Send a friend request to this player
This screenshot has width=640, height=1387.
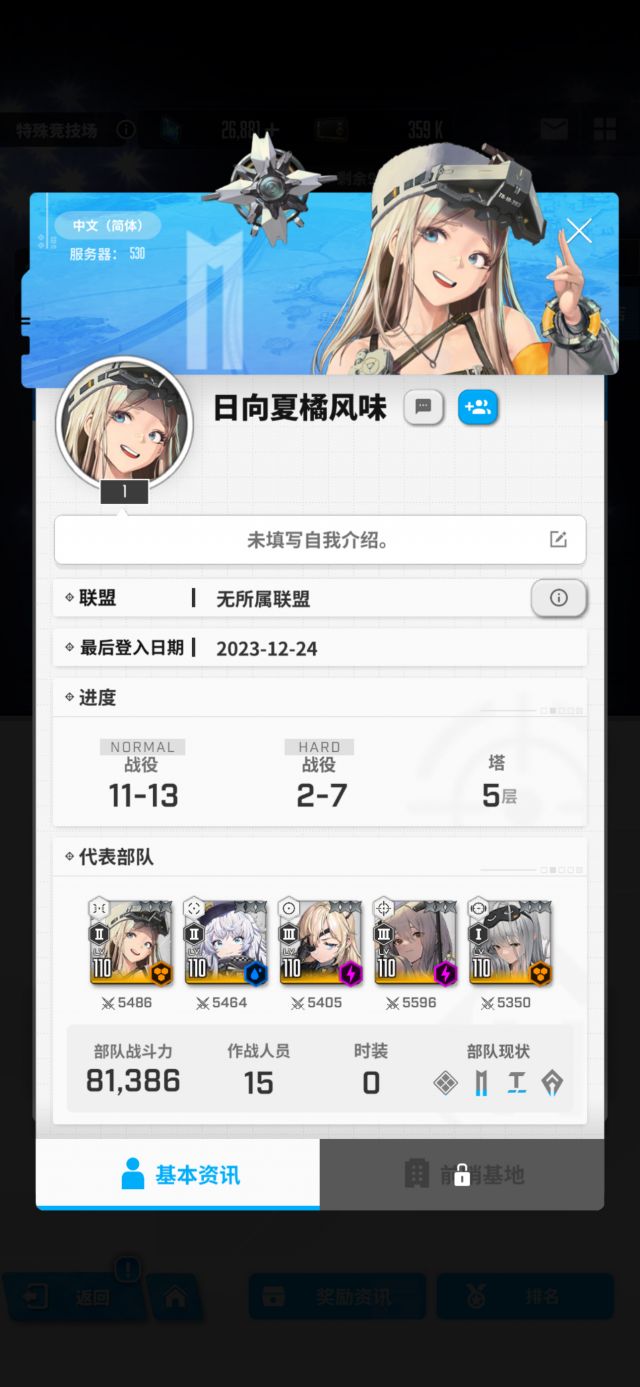[x=477, y=407]
